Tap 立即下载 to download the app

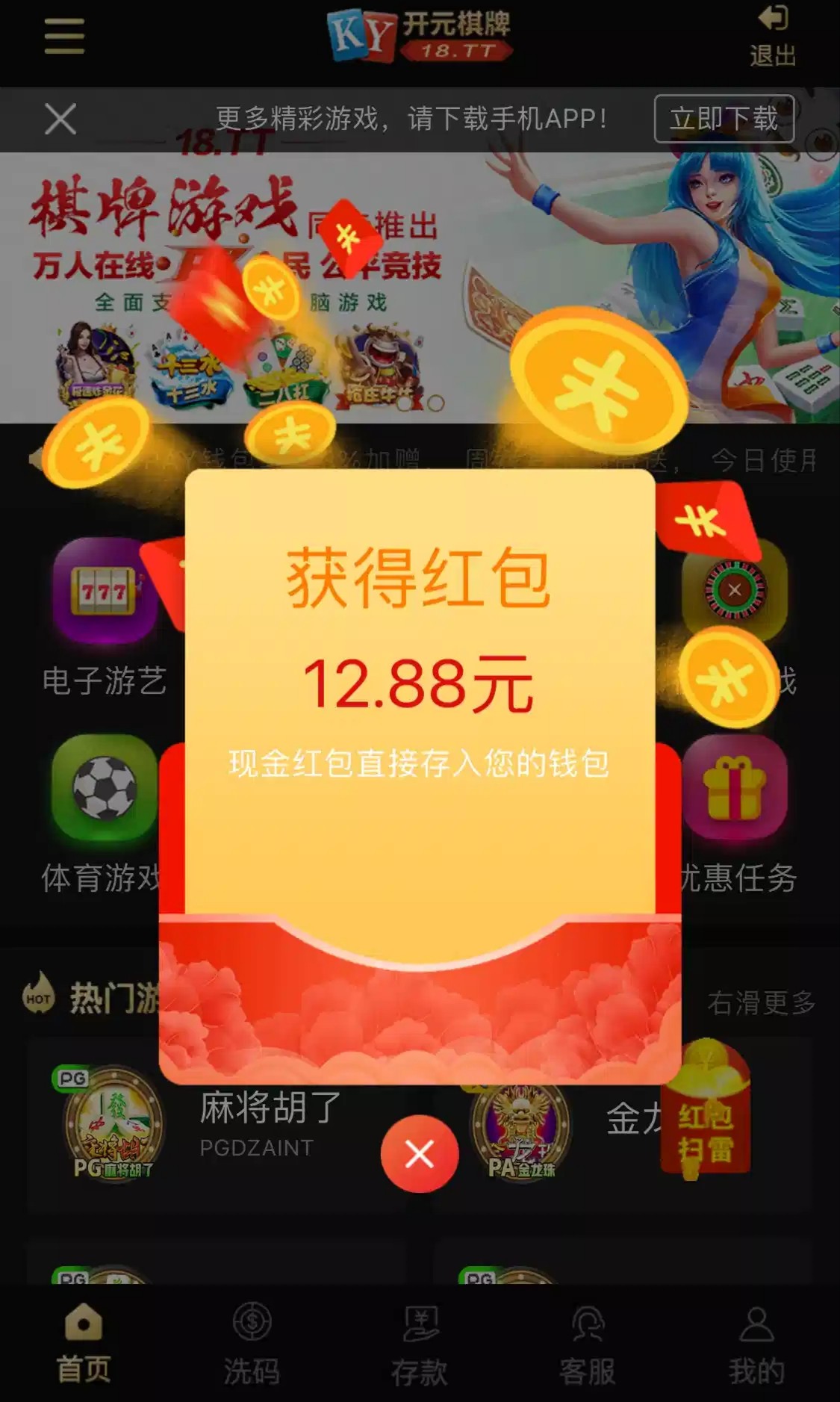pyautogui.click(x=724, y=119)
